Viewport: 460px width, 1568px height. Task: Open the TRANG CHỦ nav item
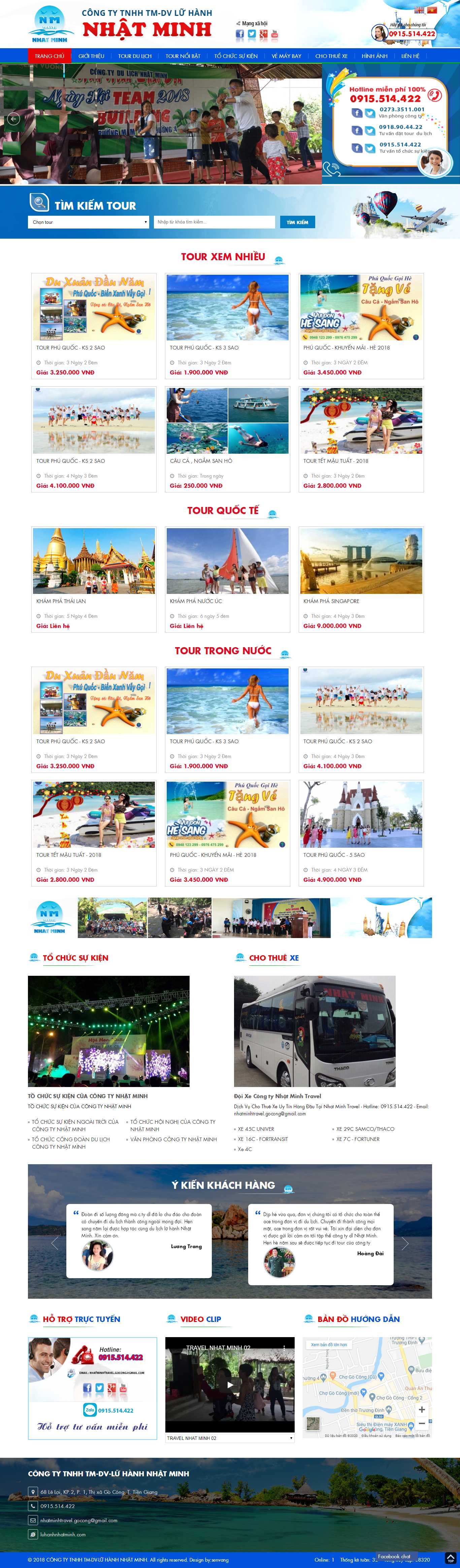pyautogui.click(x=49, y=56)
